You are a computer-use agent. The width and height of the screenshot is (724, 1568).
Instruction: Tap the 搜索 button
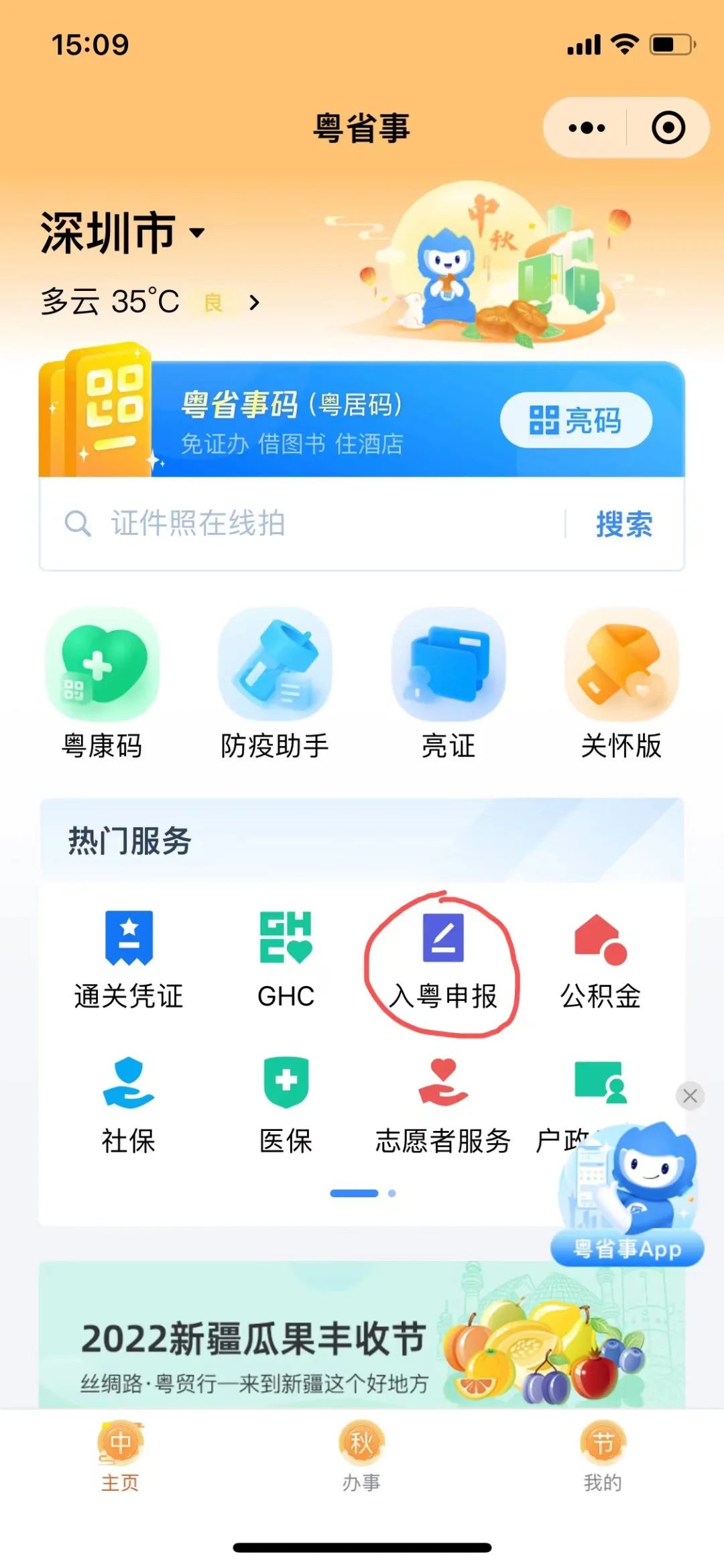click(x=624, y=524)
